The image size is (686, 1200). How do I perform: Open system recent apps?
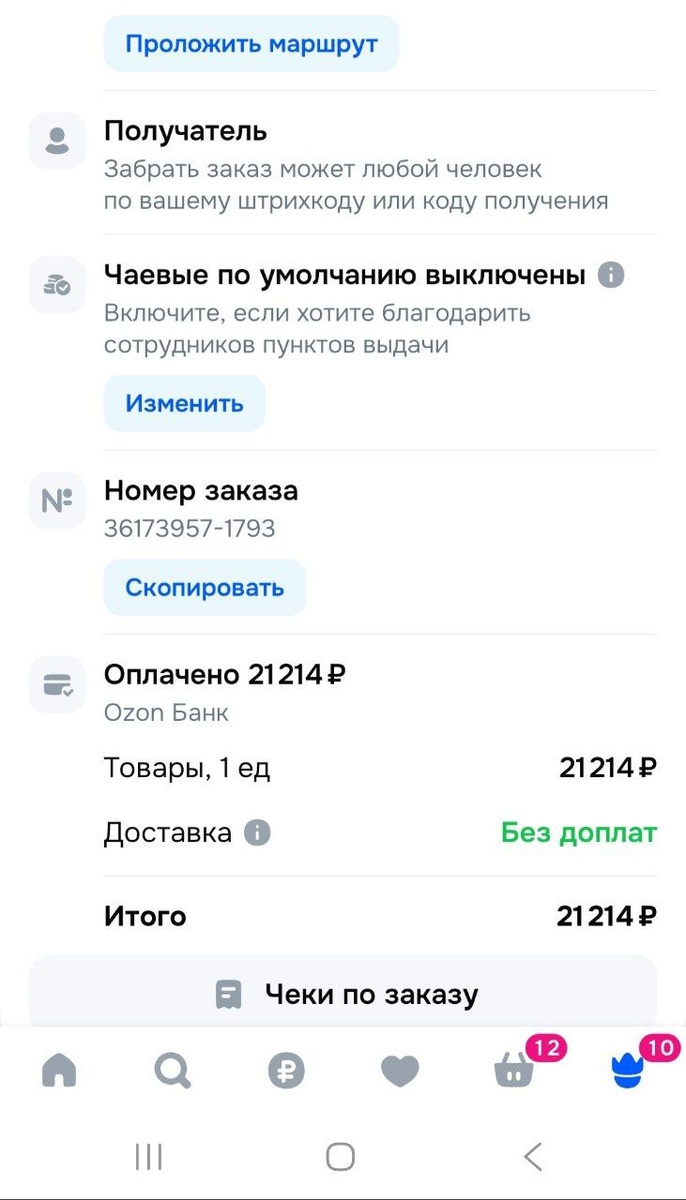(x=149, y=1157)
